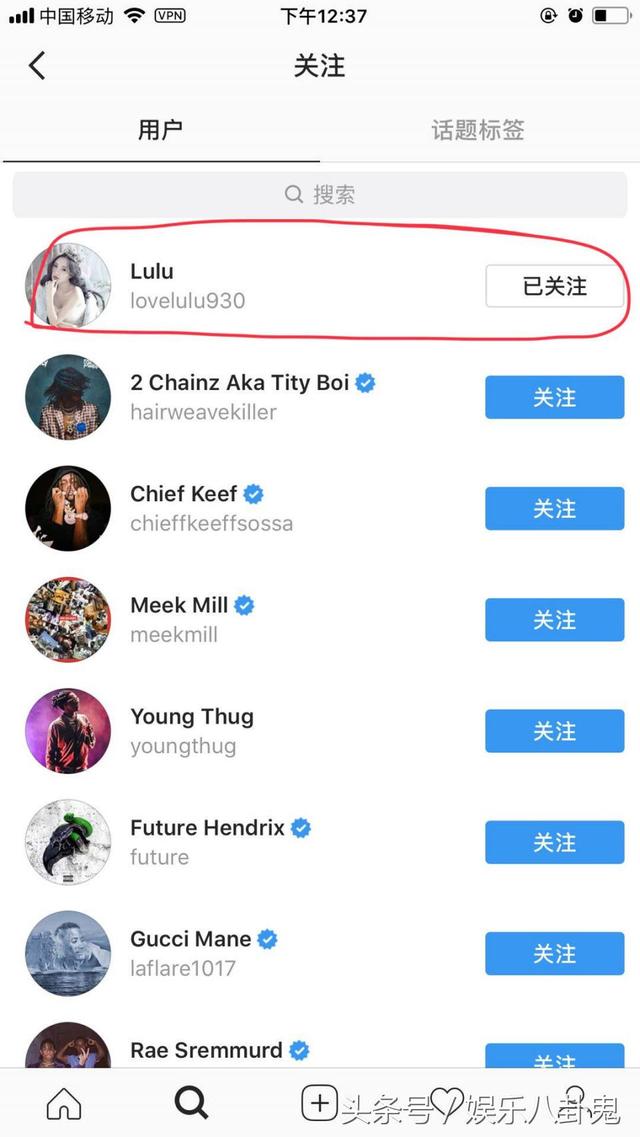Unfollow Lulu via the 已关注 button
The width and height of the screenshot is (640, 1137).
[554, 286]
